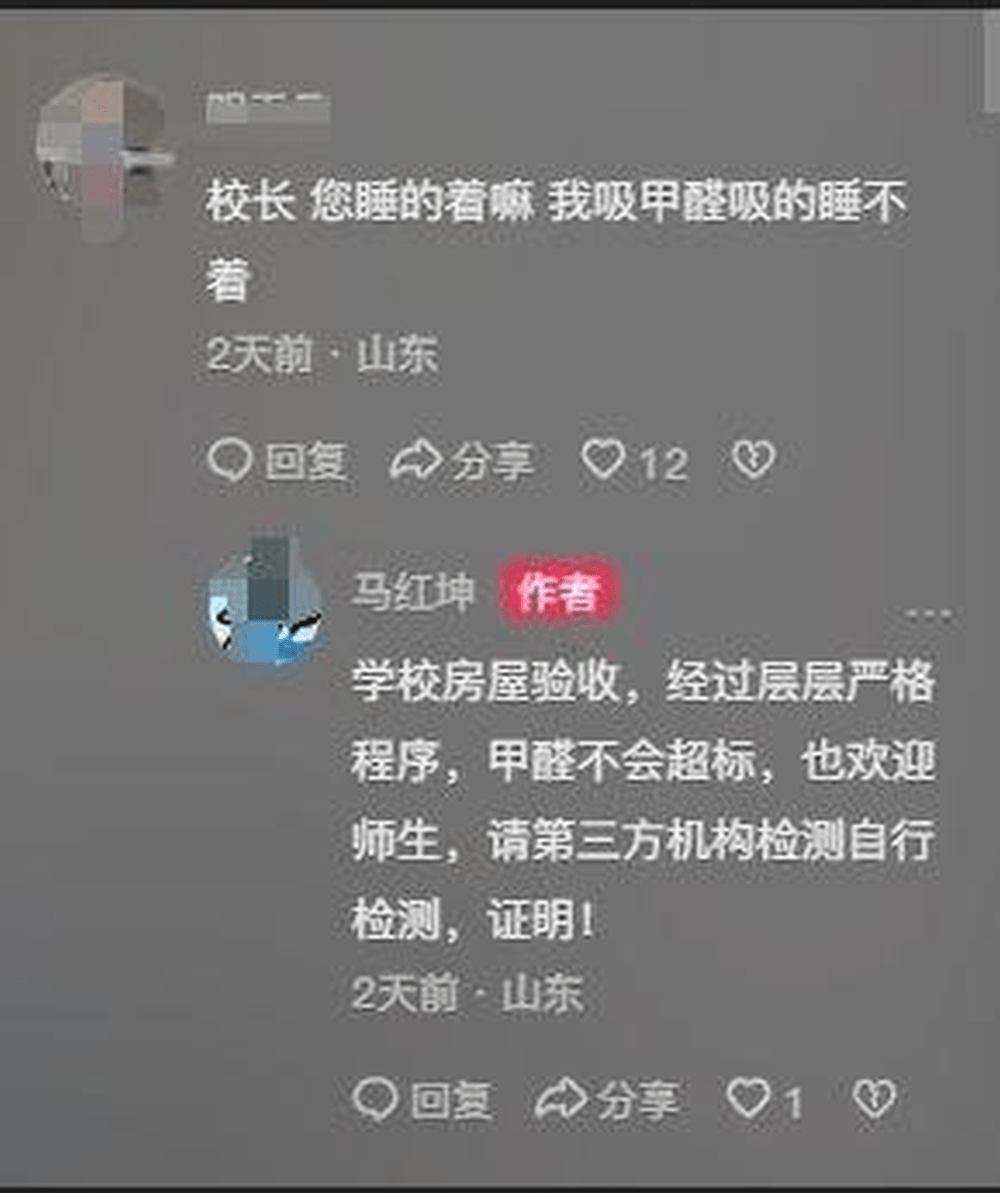Share 马红坤's reply about 甲醛检测
The height and width of the screenshot is (1193, 1000).
(607, 1099)
